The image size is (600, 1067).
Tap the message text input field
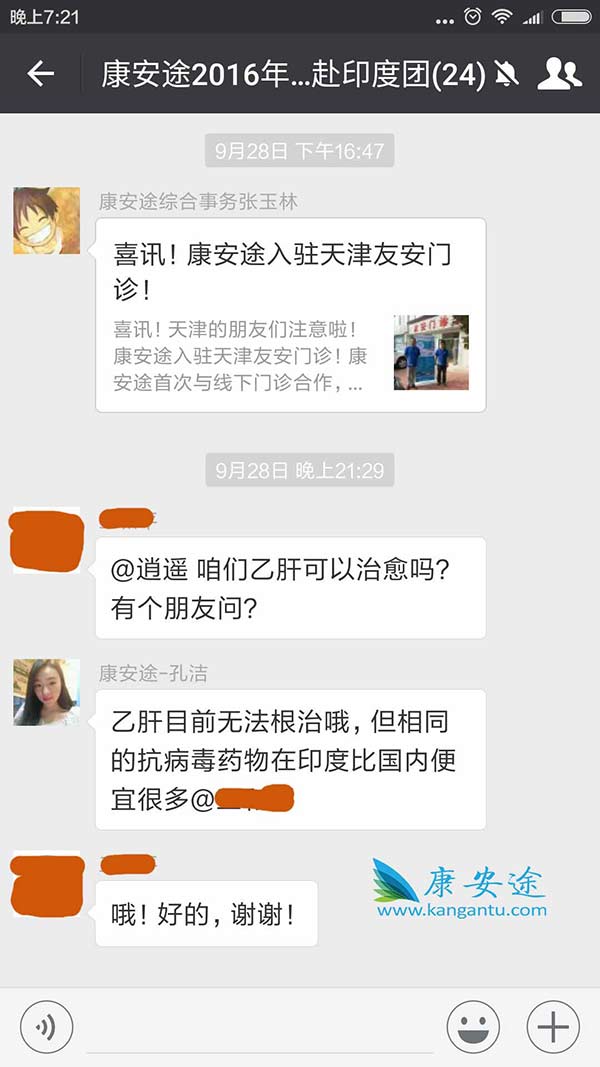coord(260,1028)
